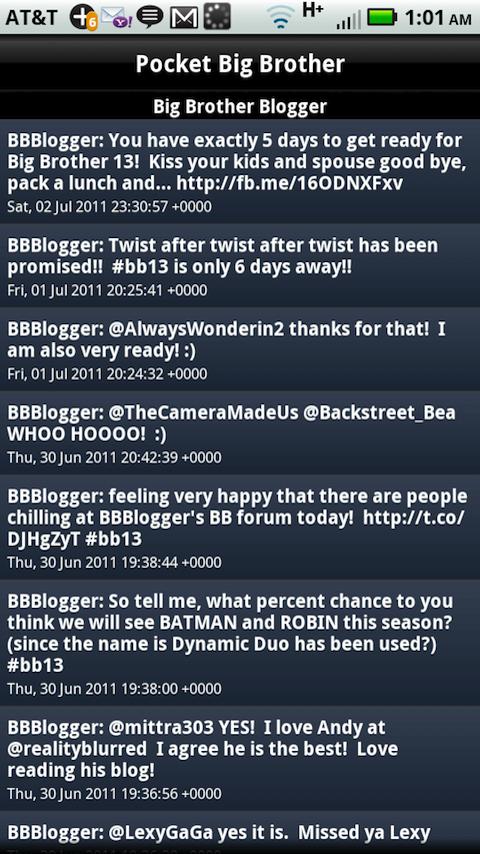Select the reply to @AlwaysWonderin2
This screenshot has height=854, width=480.
pyautogui.click(x=240, y=349)
